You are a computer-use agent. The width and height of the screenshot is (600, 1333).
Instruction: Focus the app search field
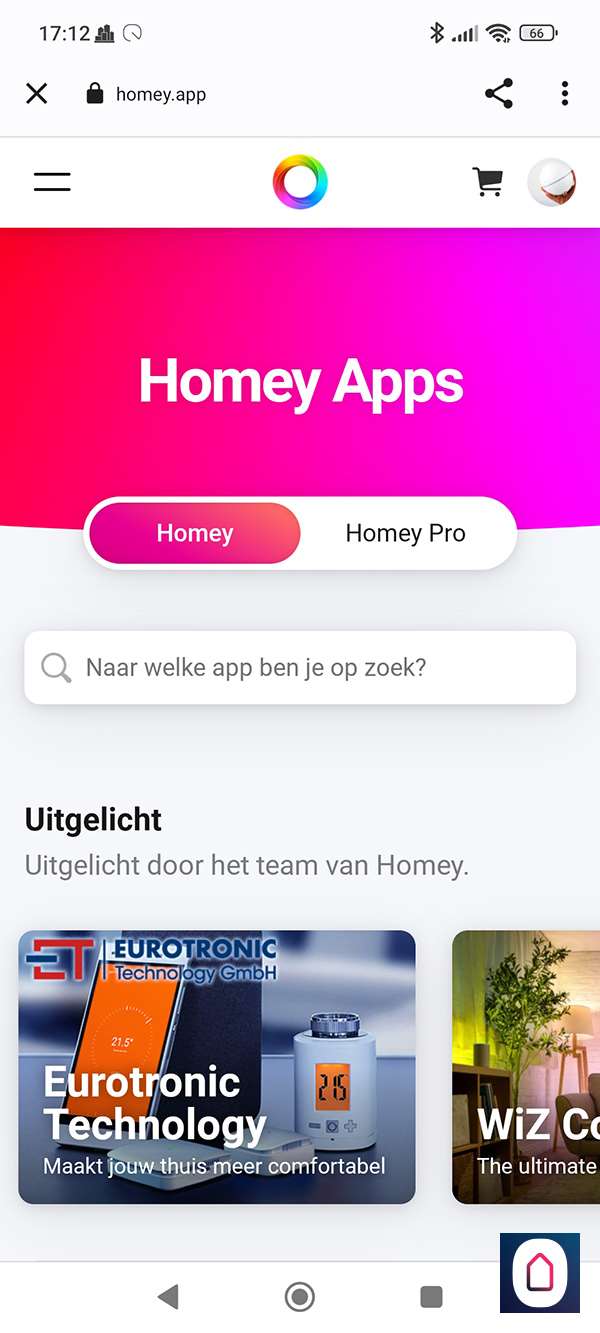[x=300, y=667]
